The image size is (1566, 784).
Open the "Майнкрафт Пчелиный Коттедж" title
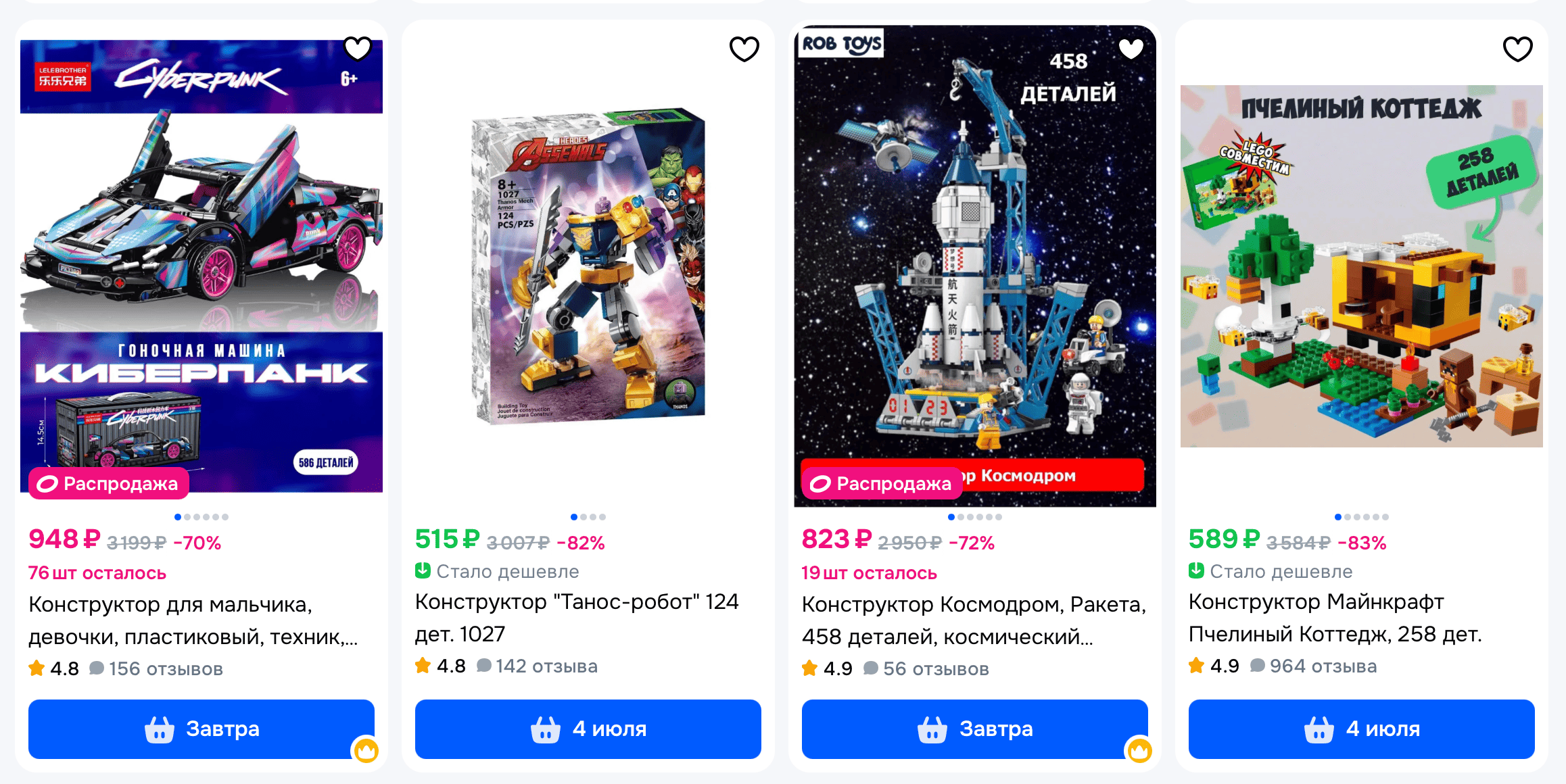(x=1335, y=618)
